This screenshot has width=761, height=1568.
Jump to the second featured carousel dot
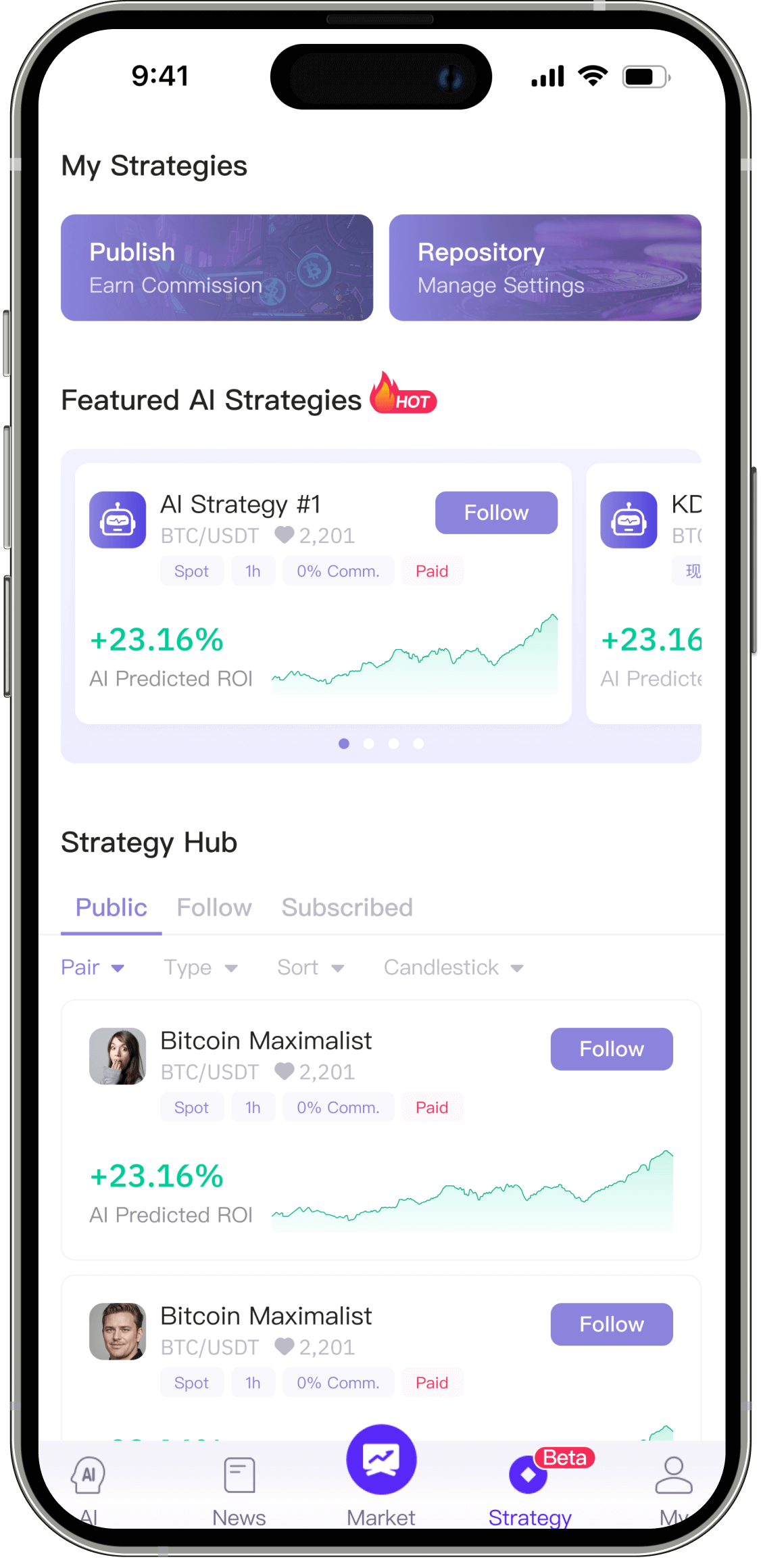(369, 744)
